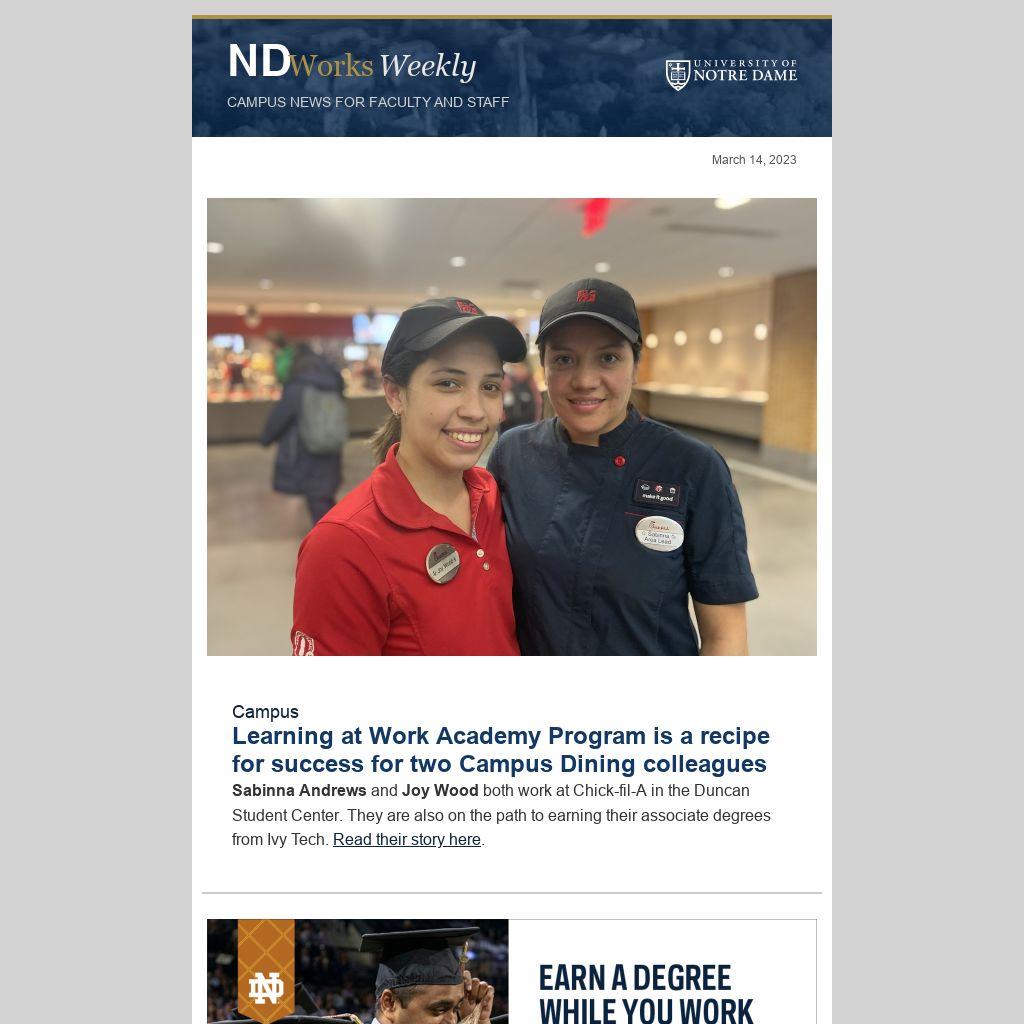Image resolution: width=1024 pixels, height=1024 pixels.
Task: Tap the NDWorks Weekly header banner
Action: [x=511, y=78]
